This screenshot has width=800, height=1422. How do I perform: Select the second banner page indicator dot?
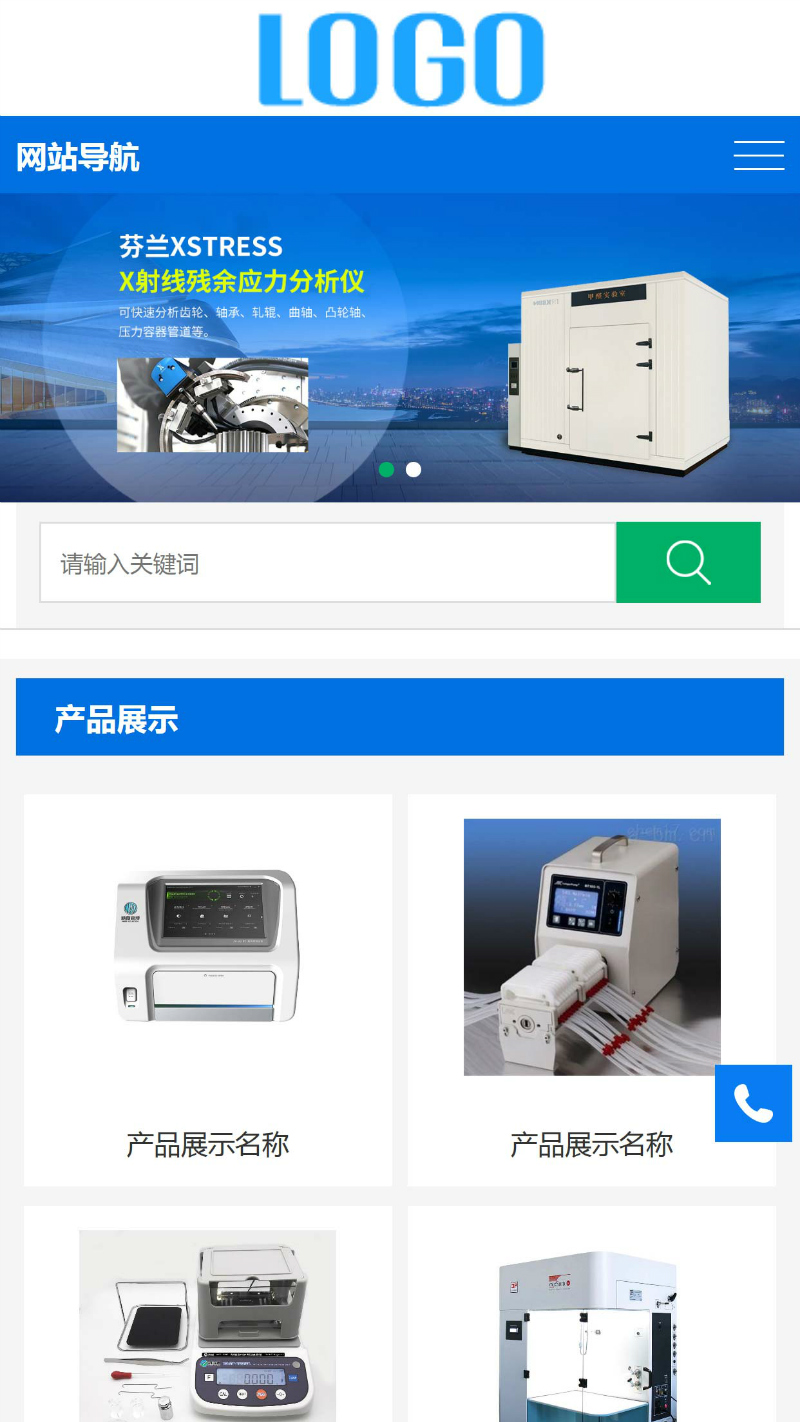[x=413, y=469]
